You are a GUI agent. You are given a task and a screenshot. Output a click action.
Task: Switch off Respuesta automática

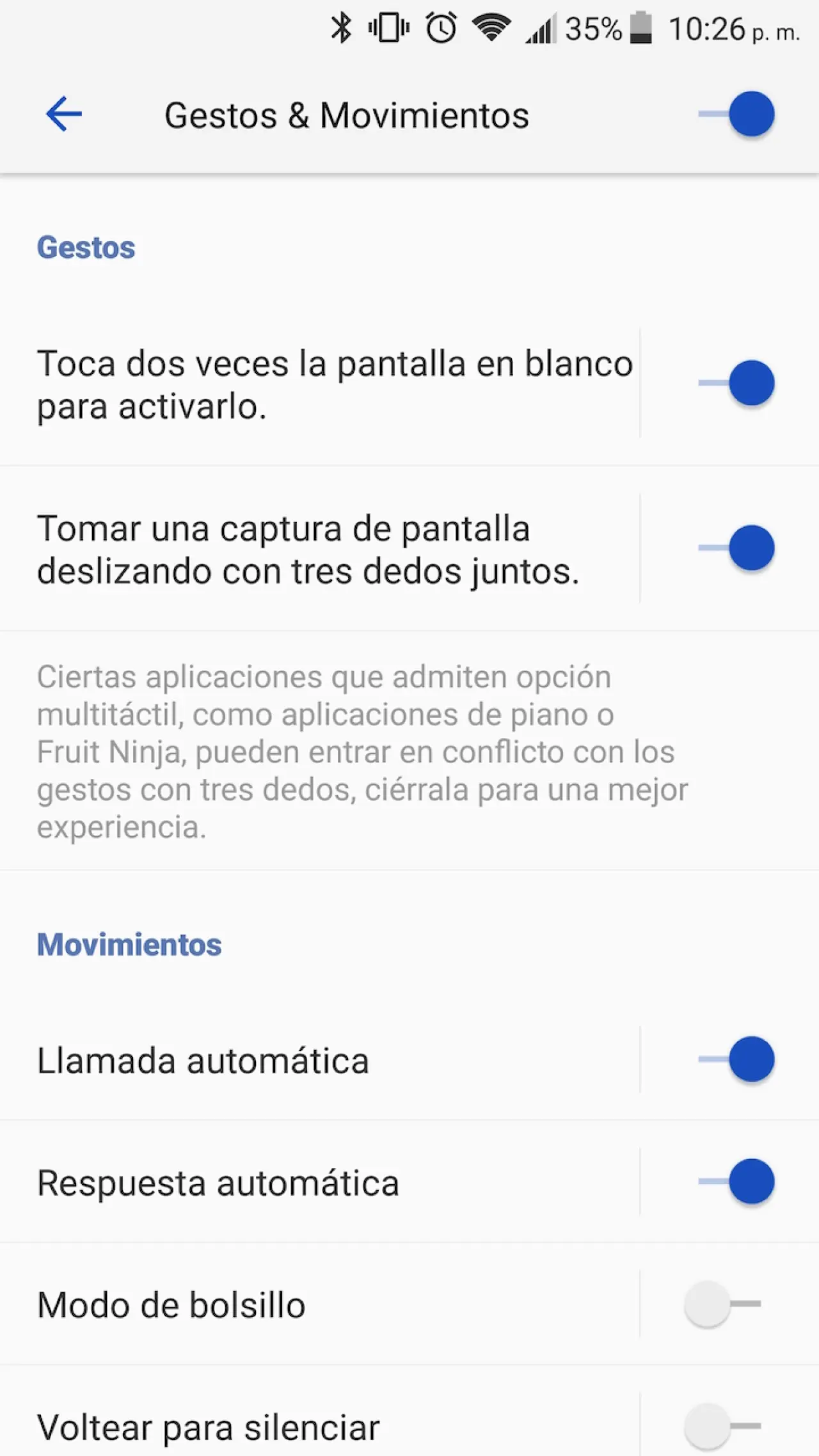point(736,1182)
